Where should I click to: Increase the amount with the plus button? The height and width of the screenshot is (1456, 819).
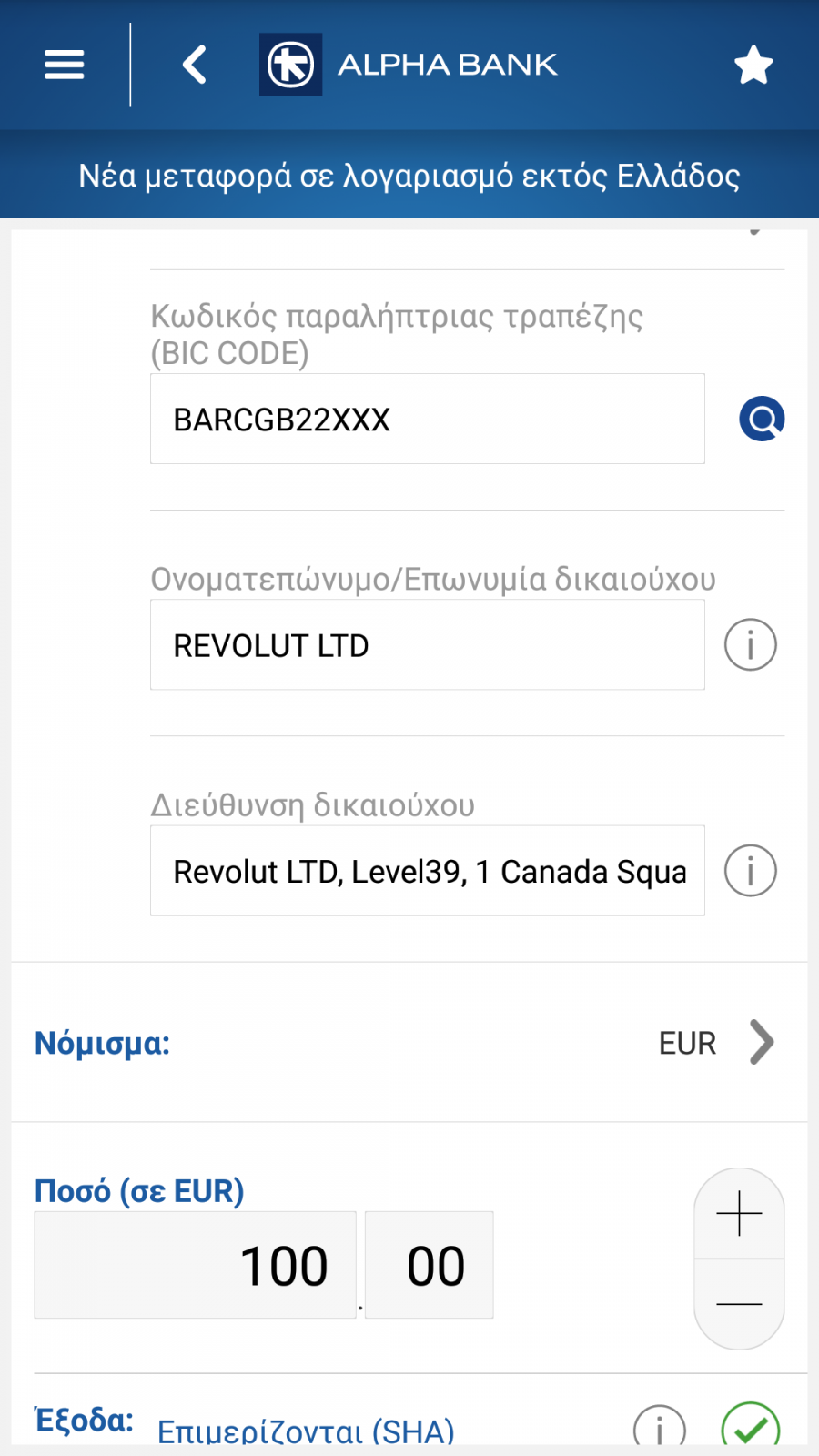[739, 1214]
